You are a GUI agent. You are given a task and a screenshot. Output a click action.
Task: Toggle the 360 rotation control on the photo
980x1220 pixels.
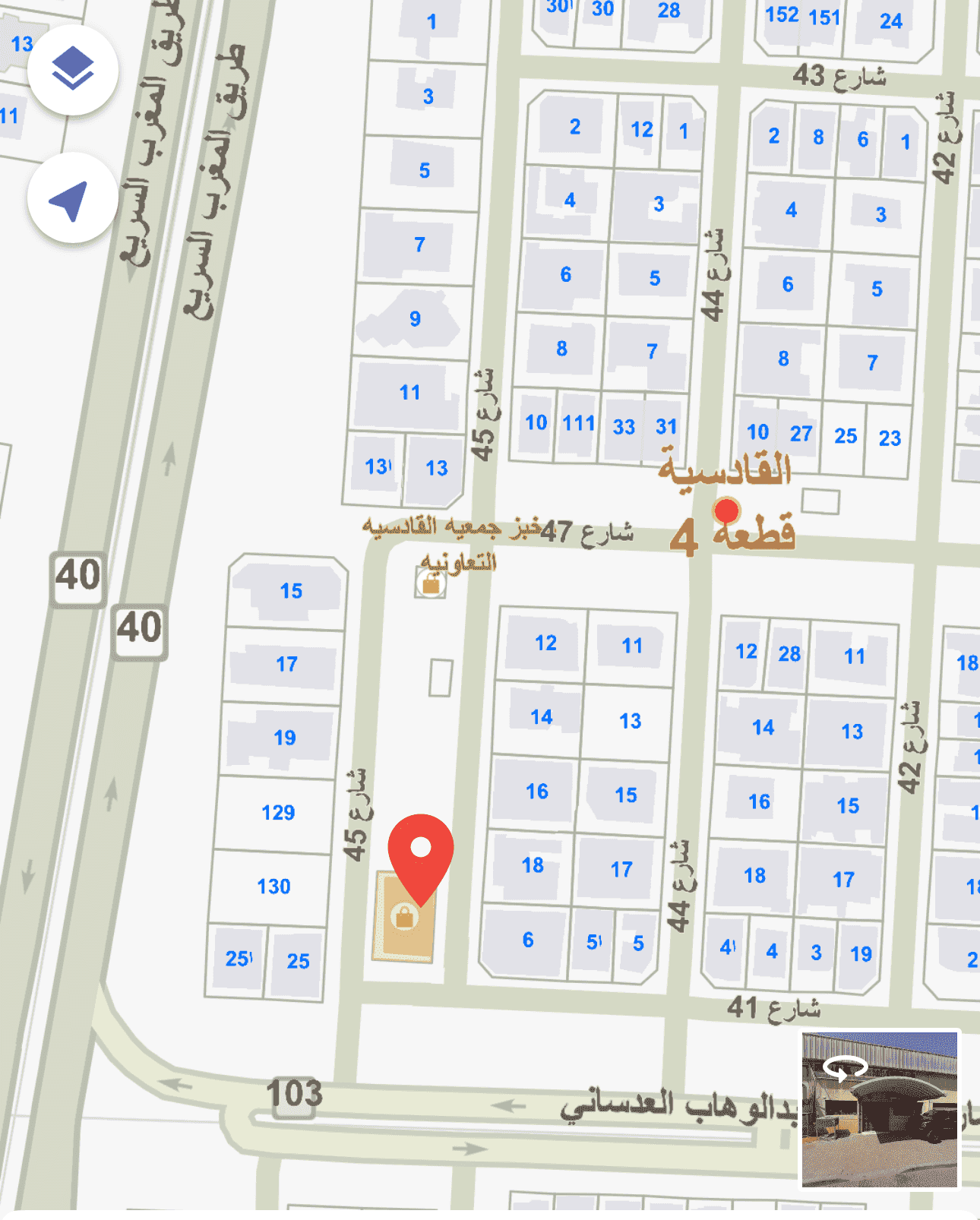[846, 1068]
